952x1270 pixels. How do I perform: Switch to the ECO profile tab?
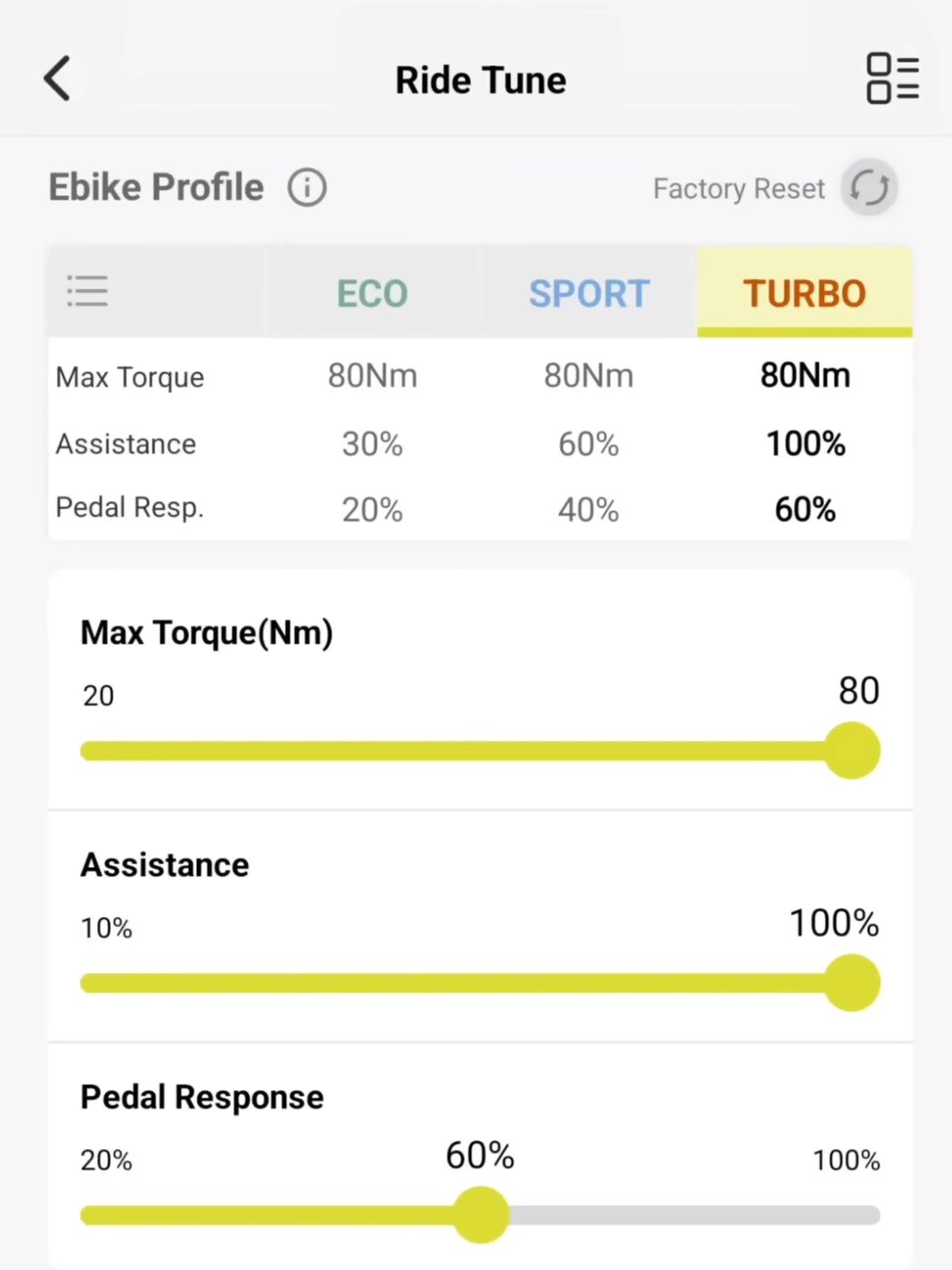pos(372,293)
